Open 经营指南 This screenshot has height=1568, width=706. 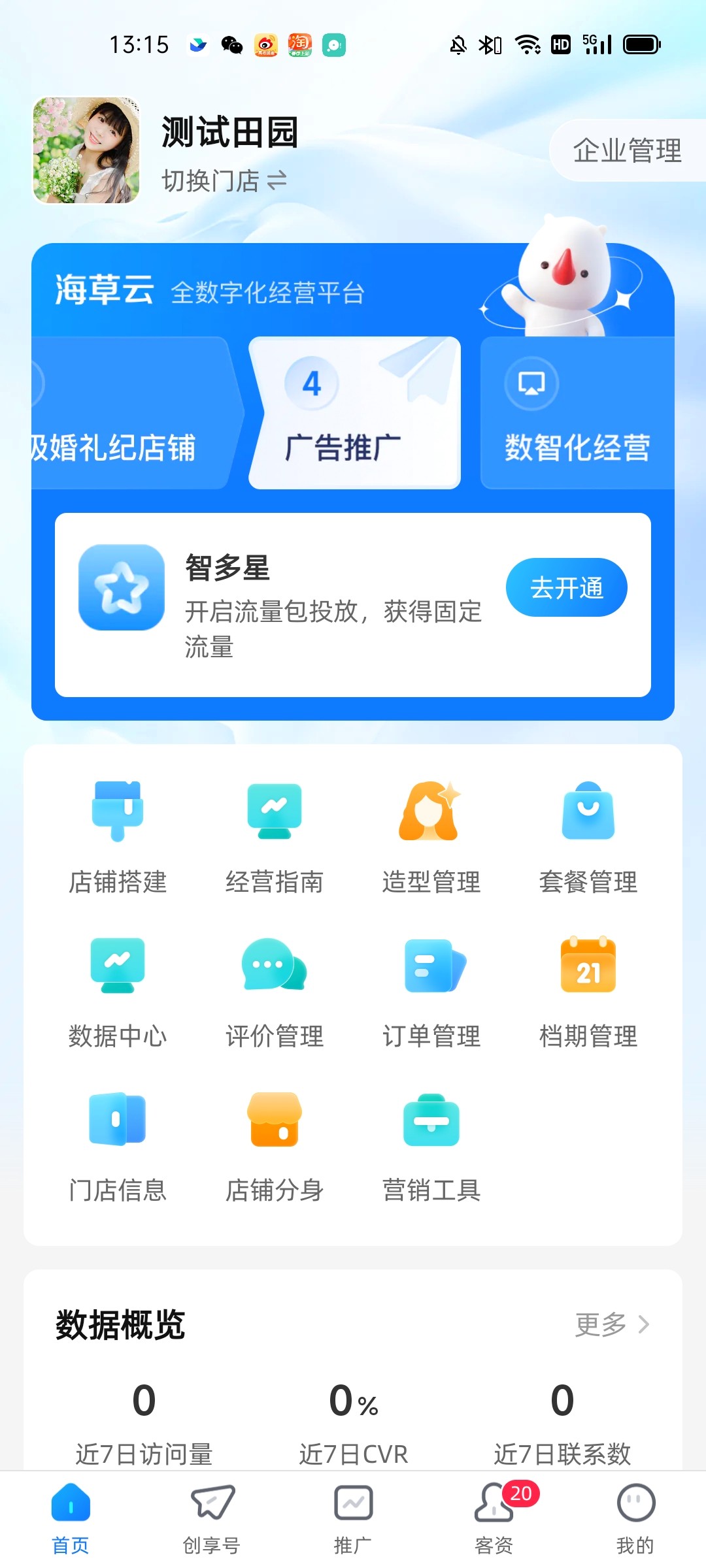pos(275,836)
